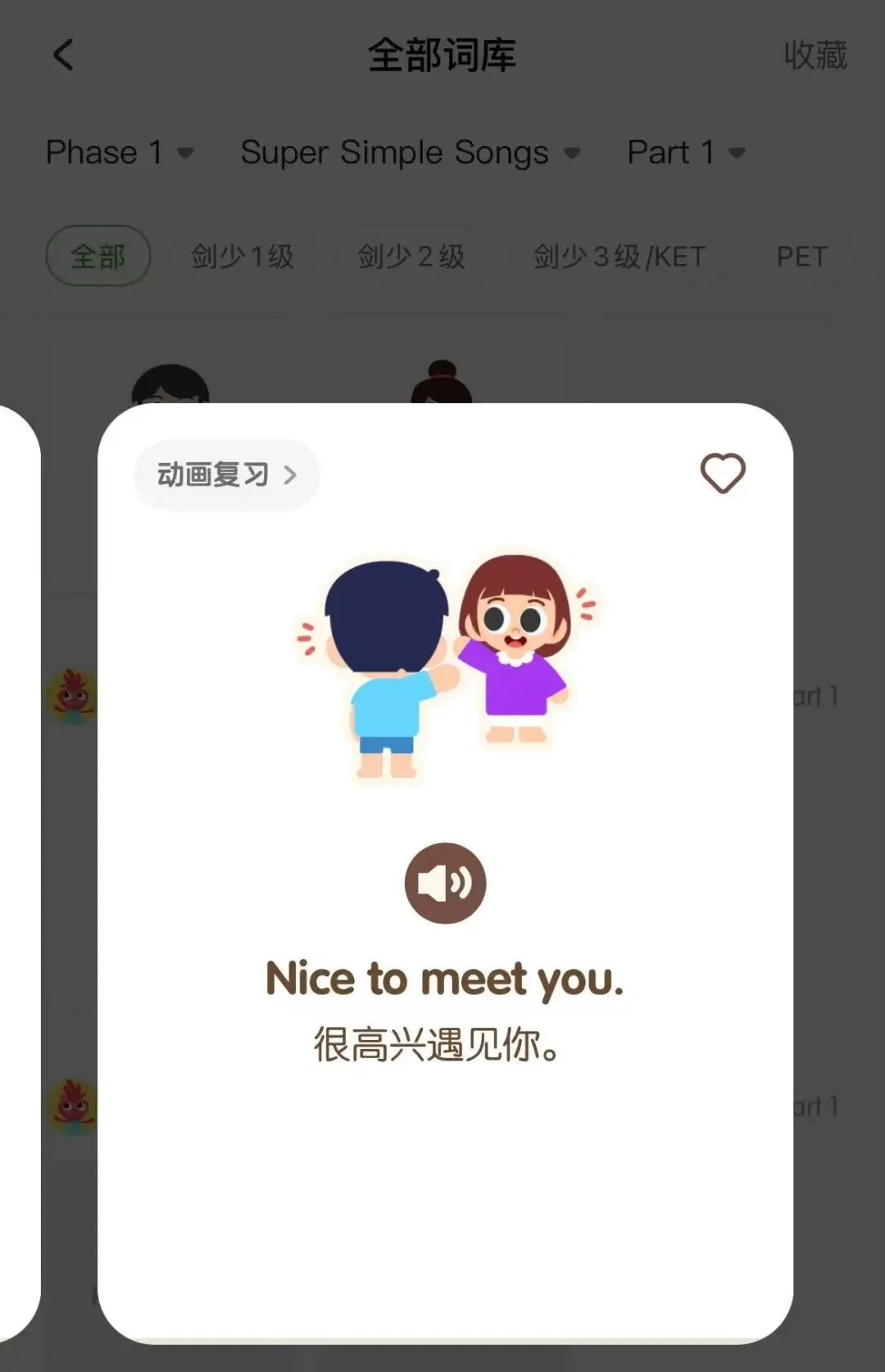Play audio for Nice to meet you

445,883
